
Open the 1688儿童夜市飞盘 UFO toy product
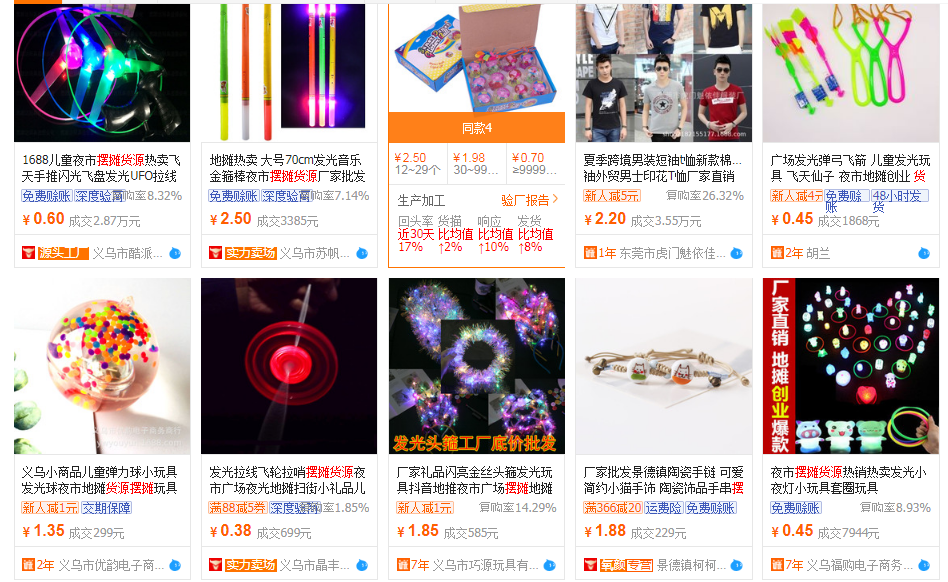point(101,168)
